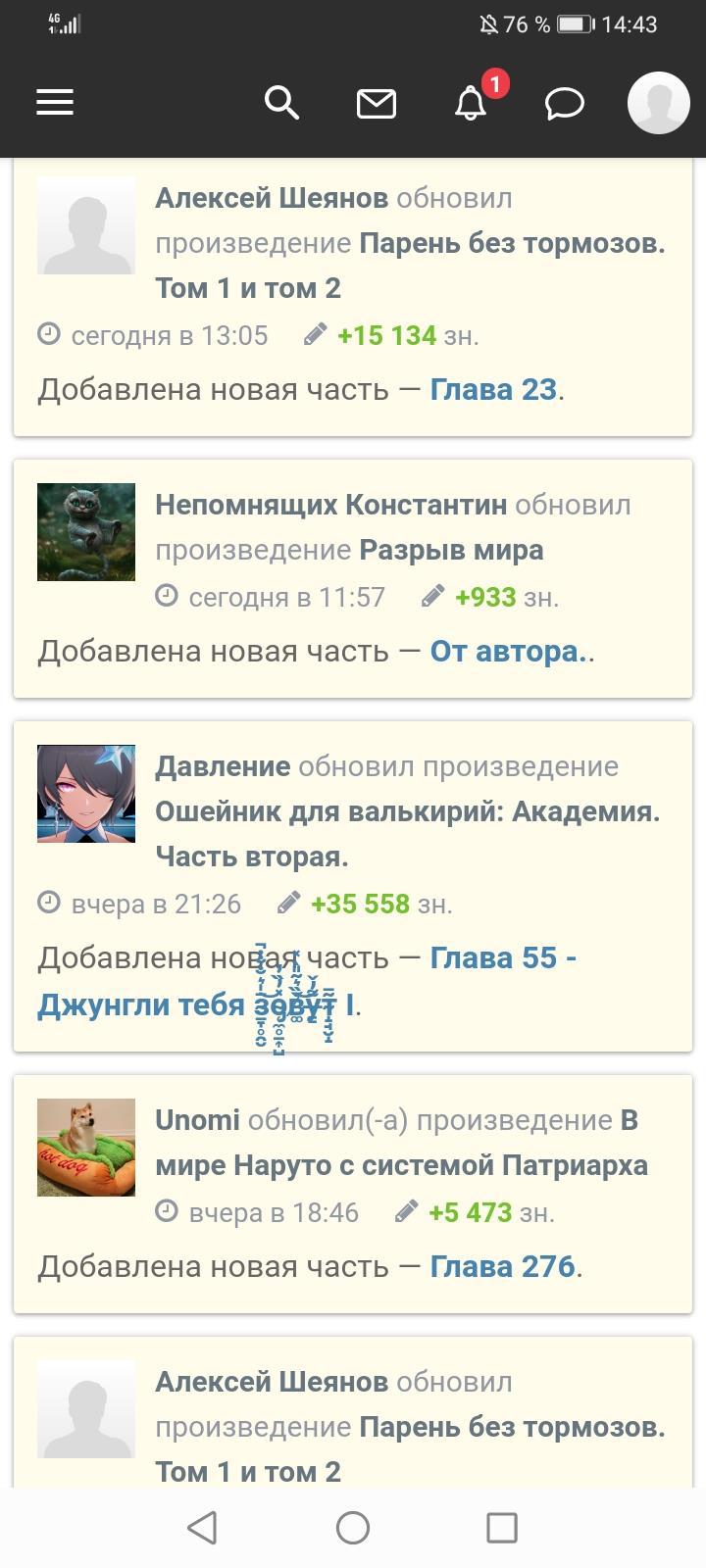Viewport: 706px width, 1568px height.
Task: Open the profile avatar menu
Action: 658,102
